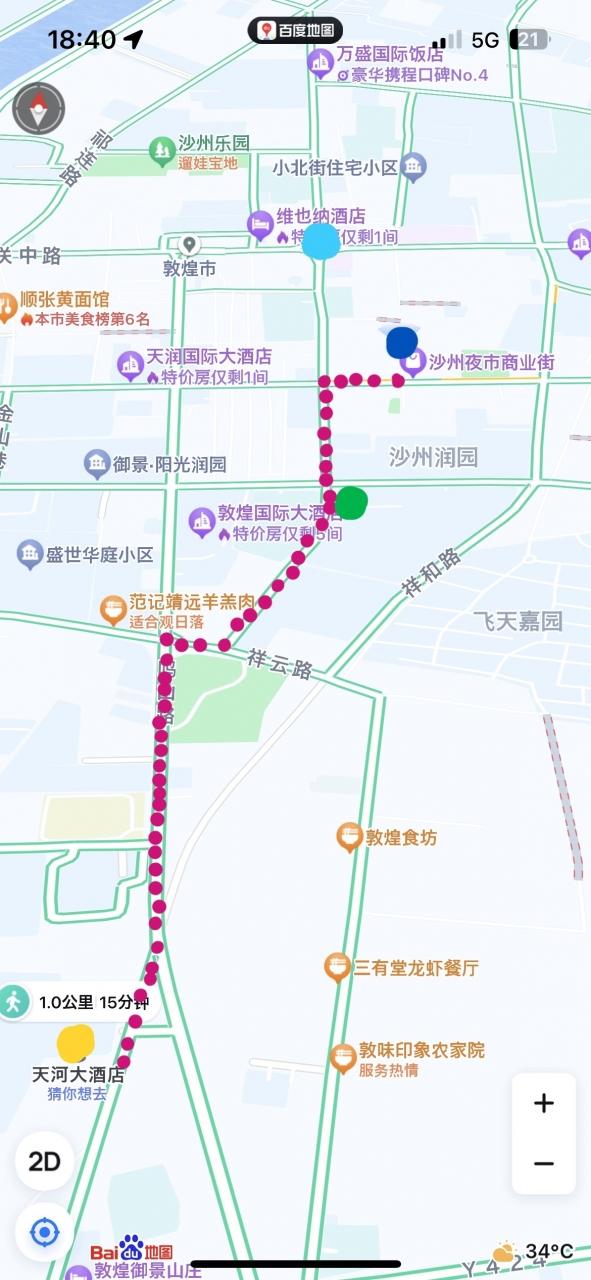
Task: Recenter the map on my location
Action: (44, 1232)
